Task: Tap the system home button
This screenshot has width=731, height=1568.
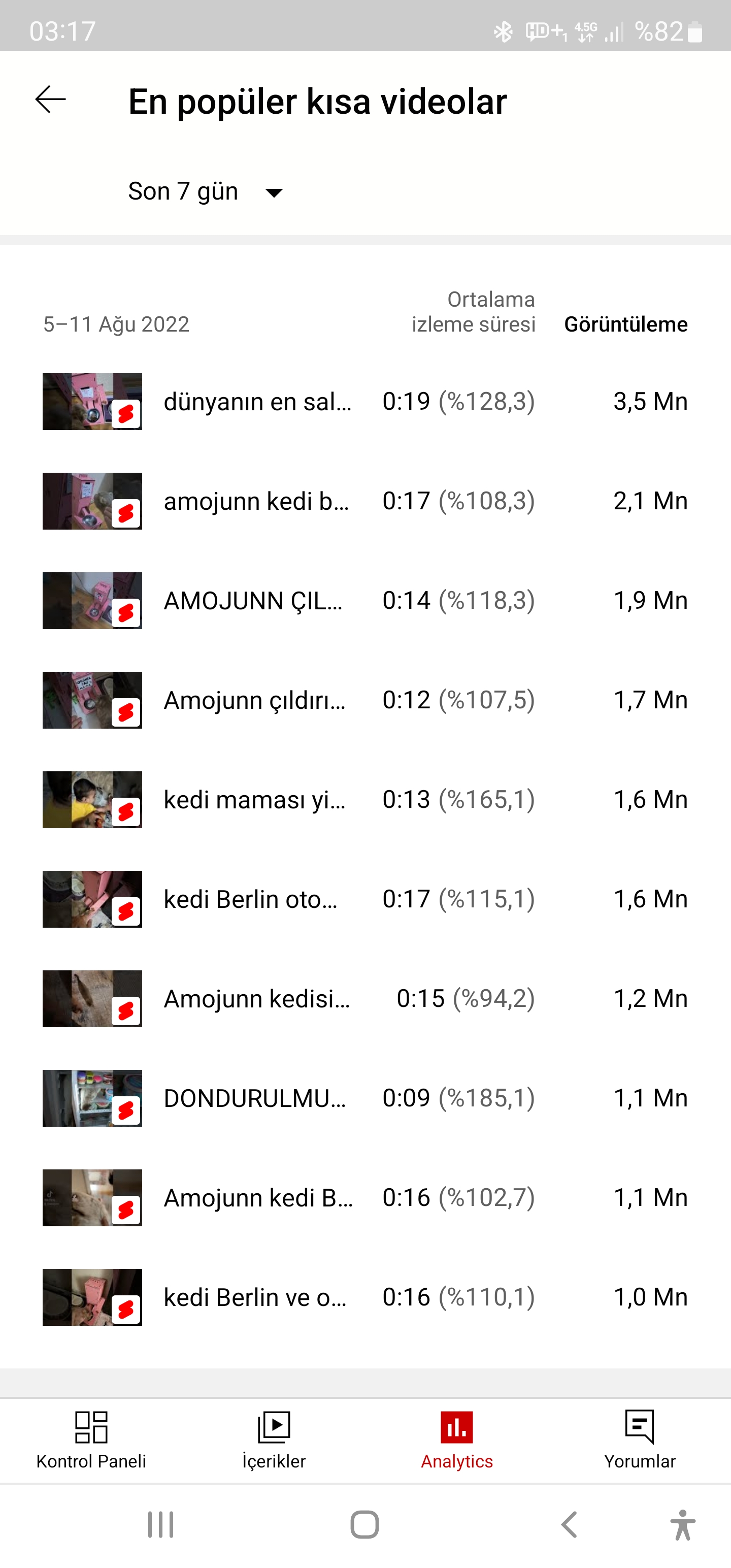Action: [x=364, y=1525]
